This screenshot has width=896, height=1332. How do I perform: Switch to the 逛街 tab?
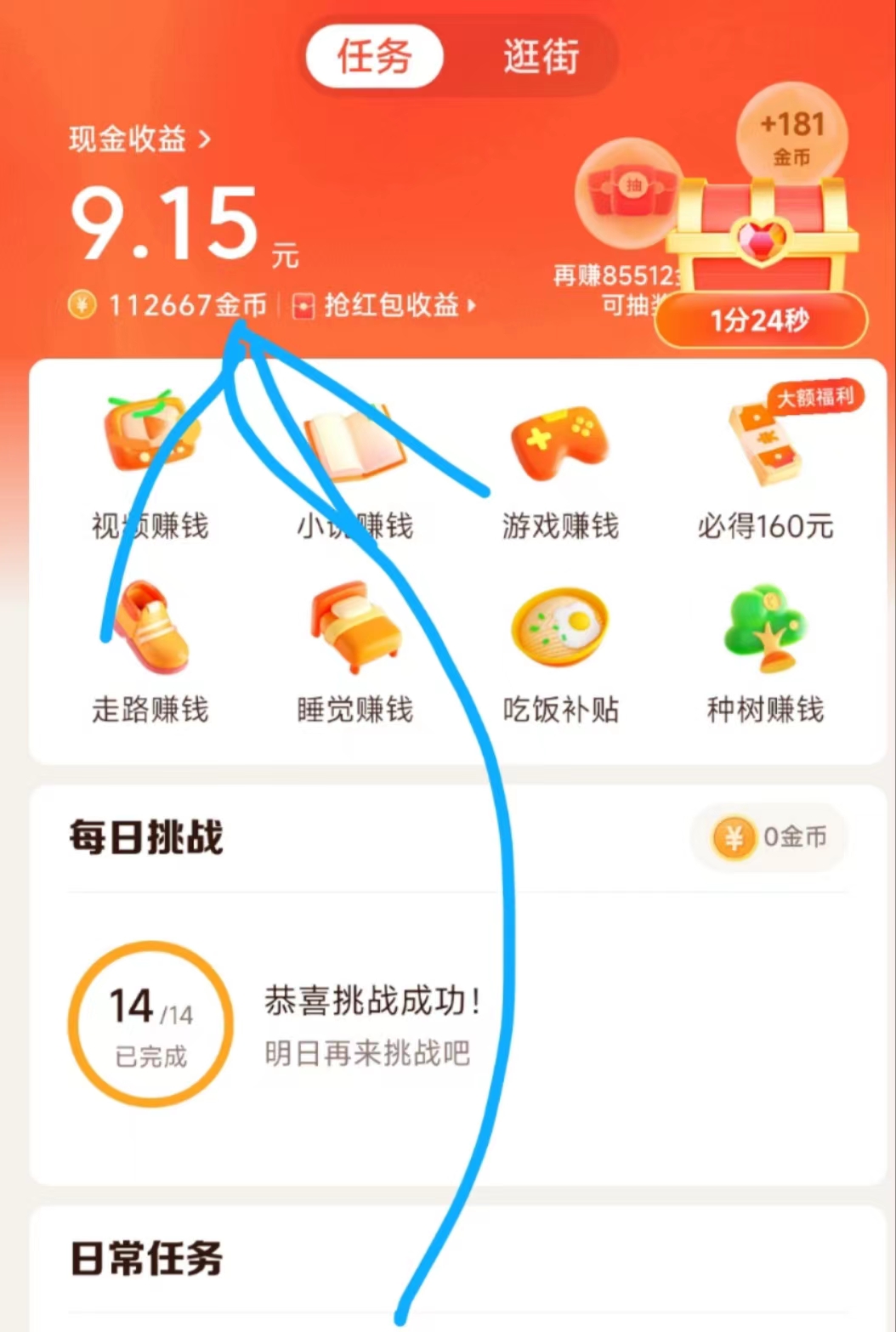tap(541, 57)
